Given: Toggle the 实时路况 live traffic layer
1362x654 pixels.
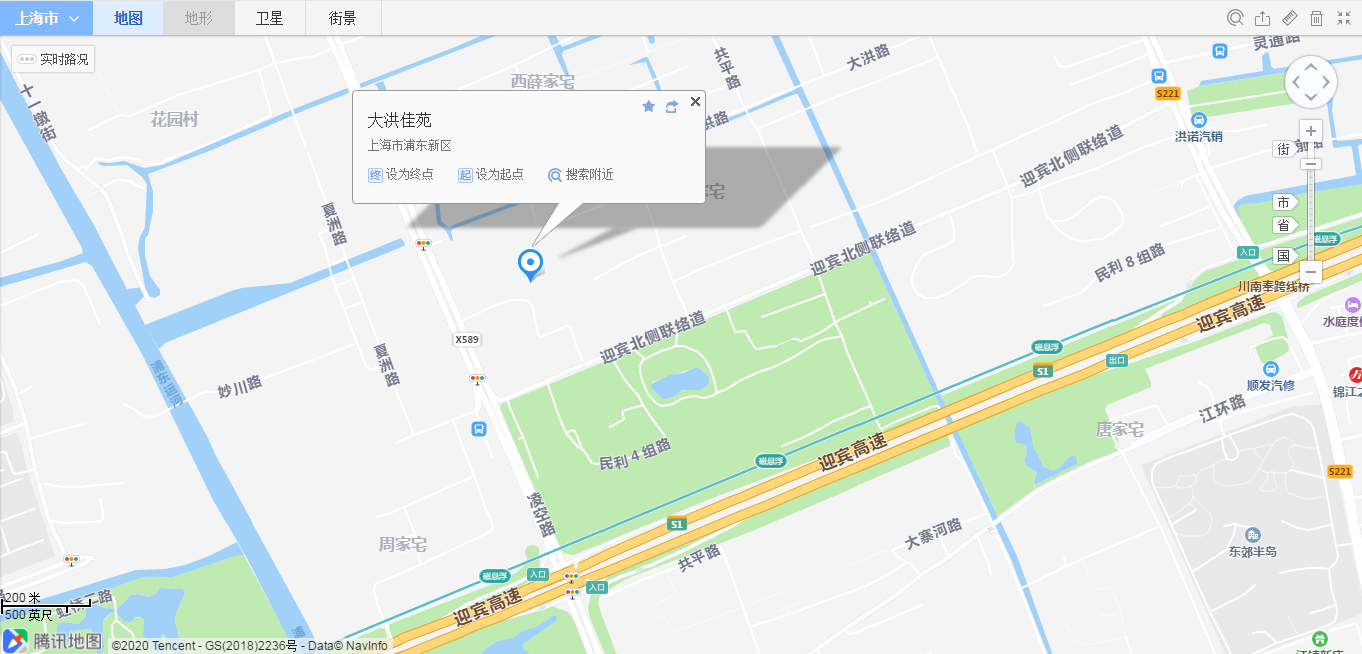Looking at the screenshot, I should [x=54, y=59].
